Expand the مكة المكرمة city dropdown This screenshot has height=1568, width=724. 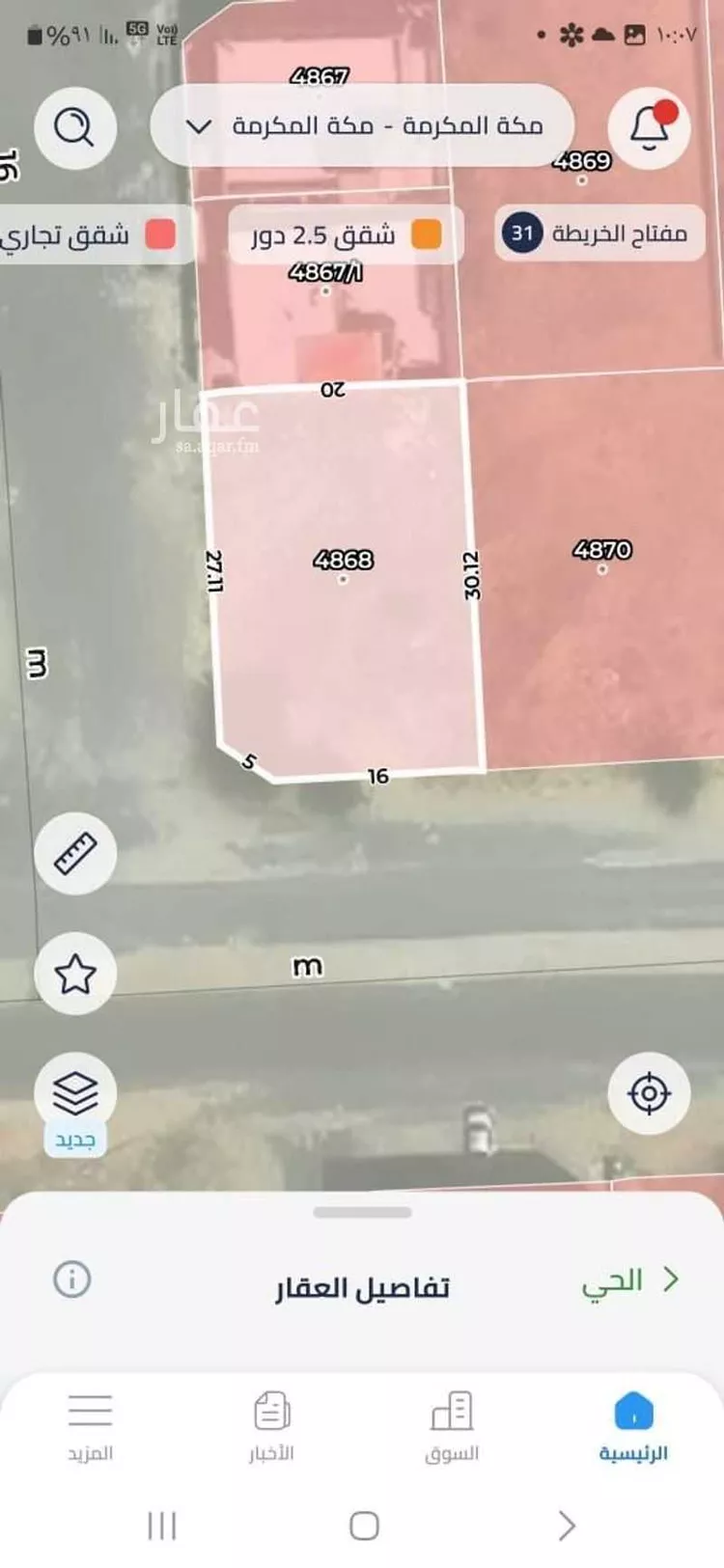point(362,126)
